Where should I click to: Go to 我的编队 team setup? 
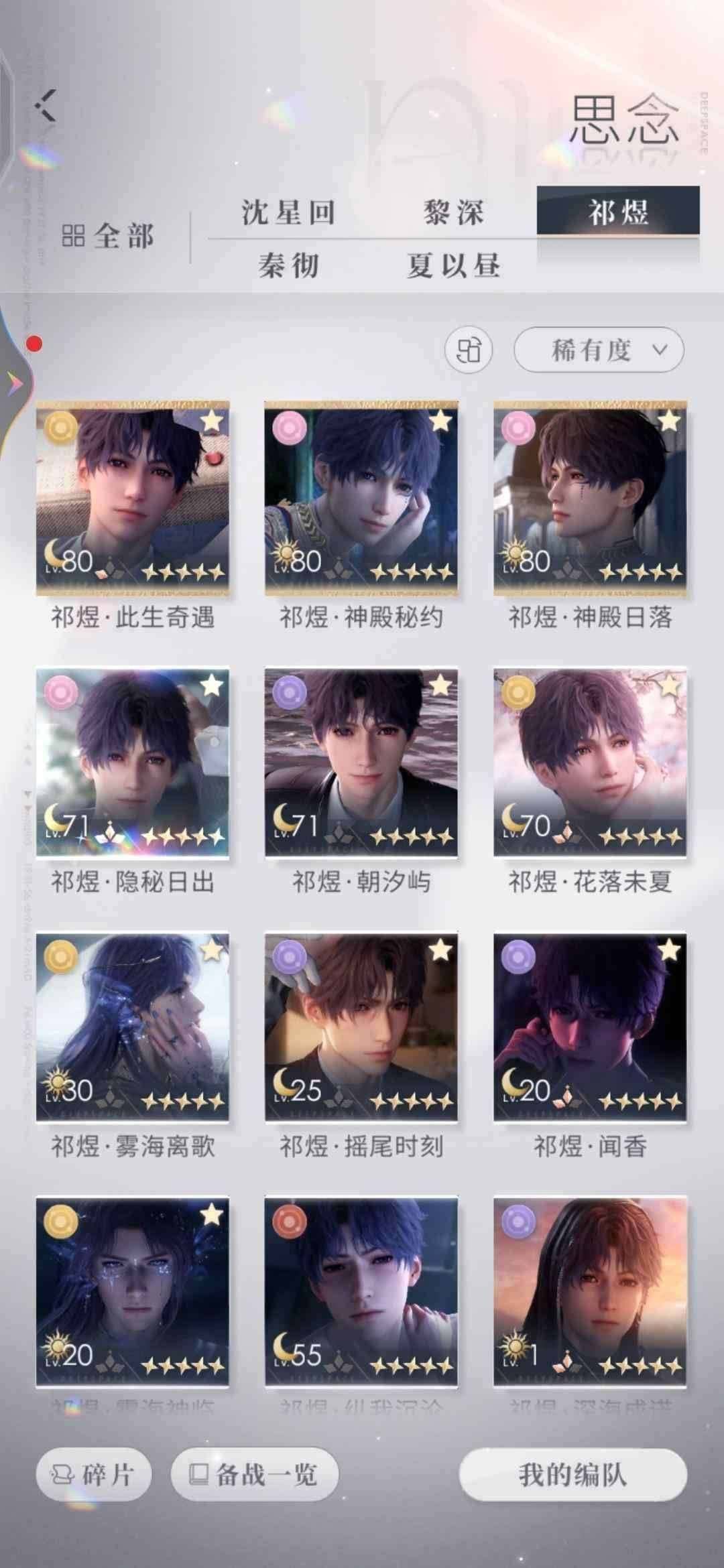[x=572, y=1475]
